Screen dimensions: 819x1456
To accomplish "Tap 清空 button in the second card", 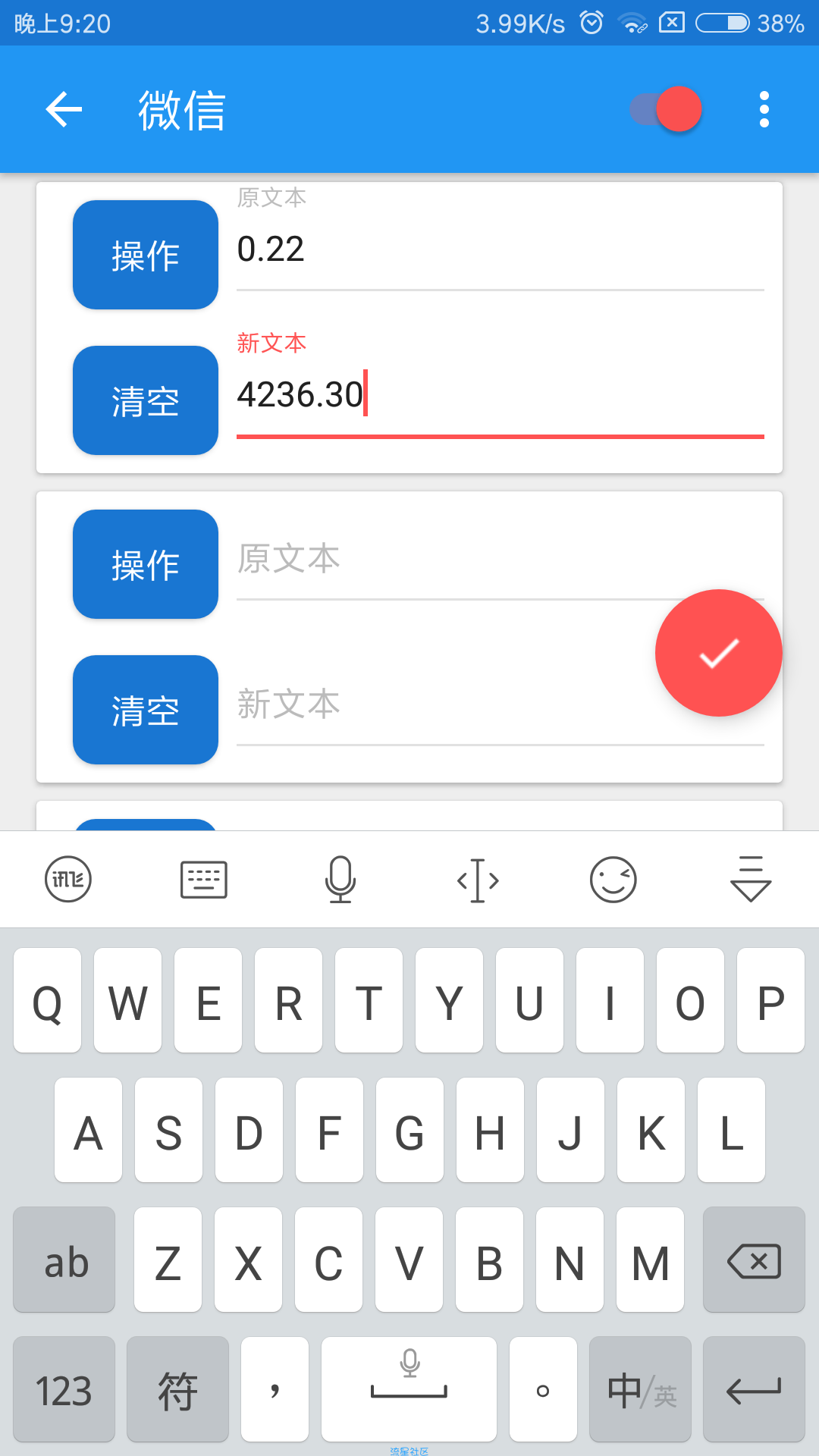I will (x=146, y=710).
